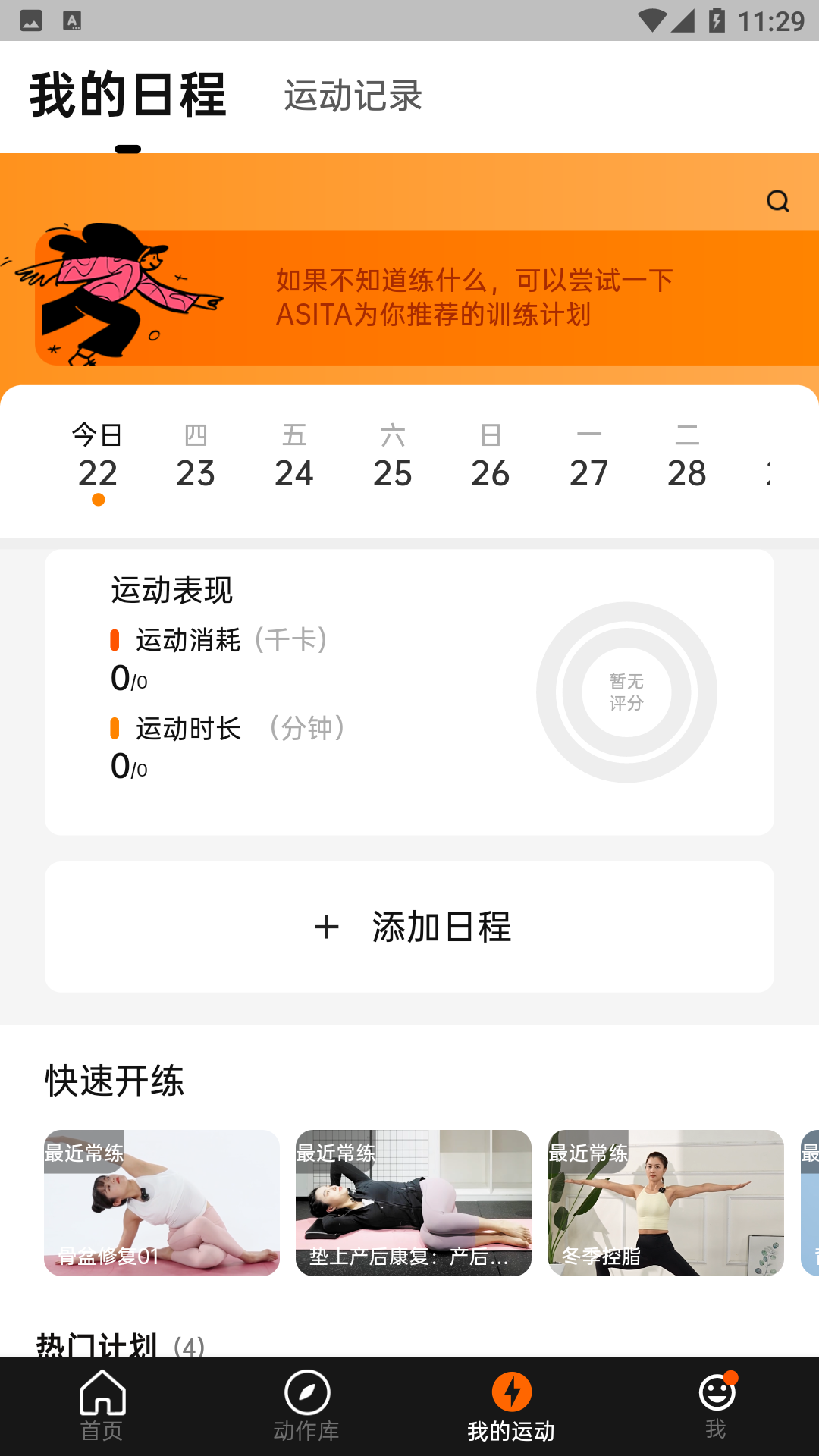Viewport: 819px width, 1456px height.
Task: Open the 冬季控脂 workout card
Action: tap(666, 1203)
